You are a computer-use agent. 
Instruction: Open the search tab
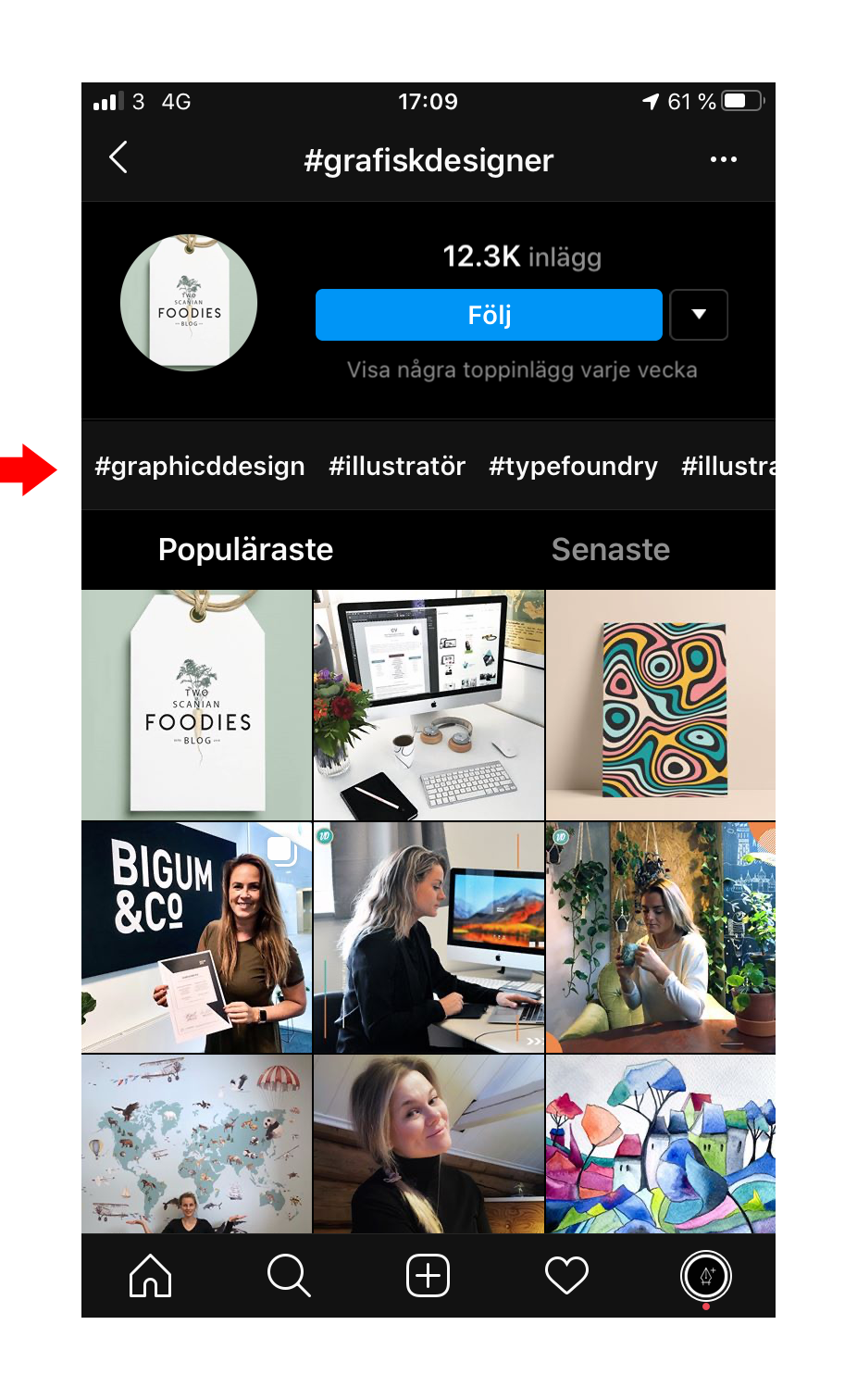pyautogui.click(x=289, y=1276)
